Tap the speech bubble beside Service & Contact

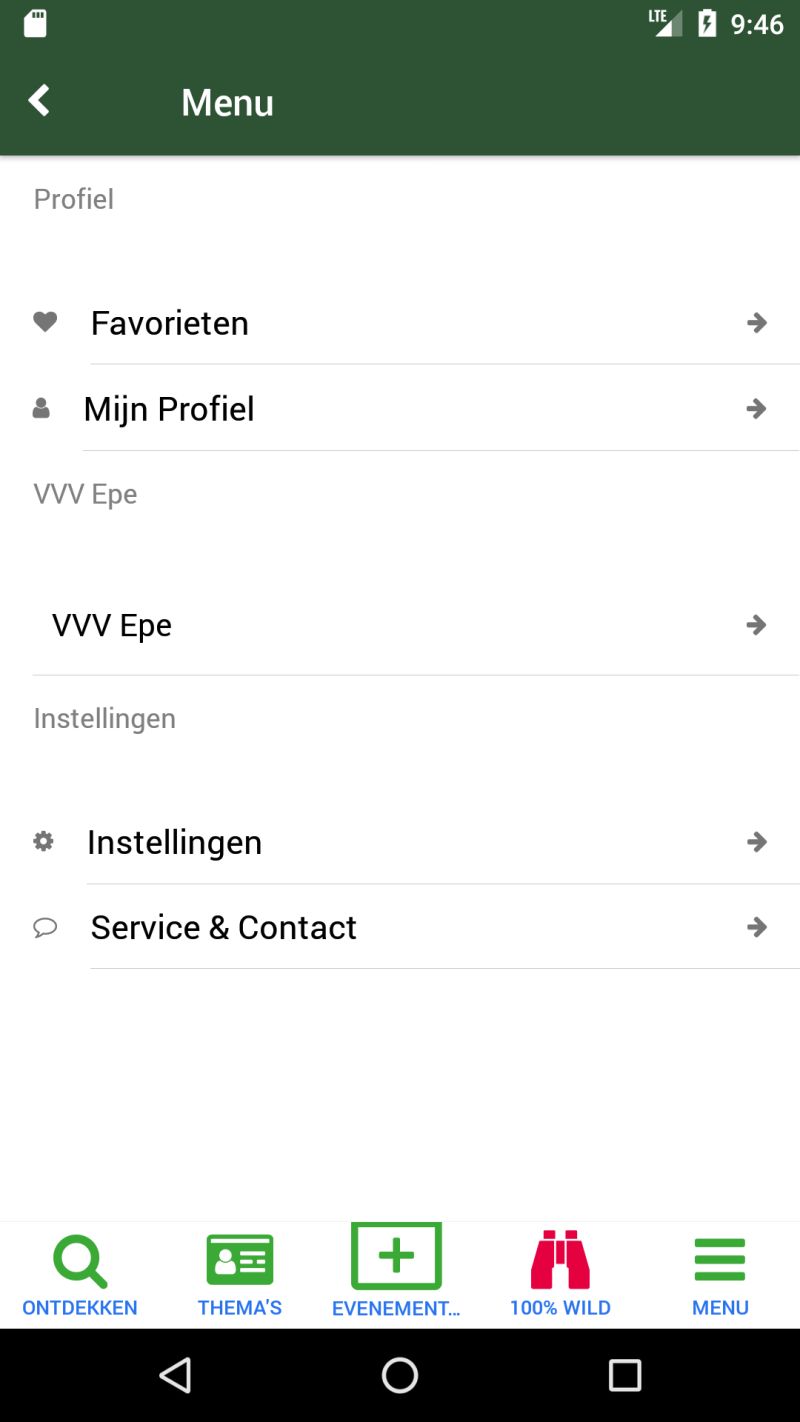[45, 927]
